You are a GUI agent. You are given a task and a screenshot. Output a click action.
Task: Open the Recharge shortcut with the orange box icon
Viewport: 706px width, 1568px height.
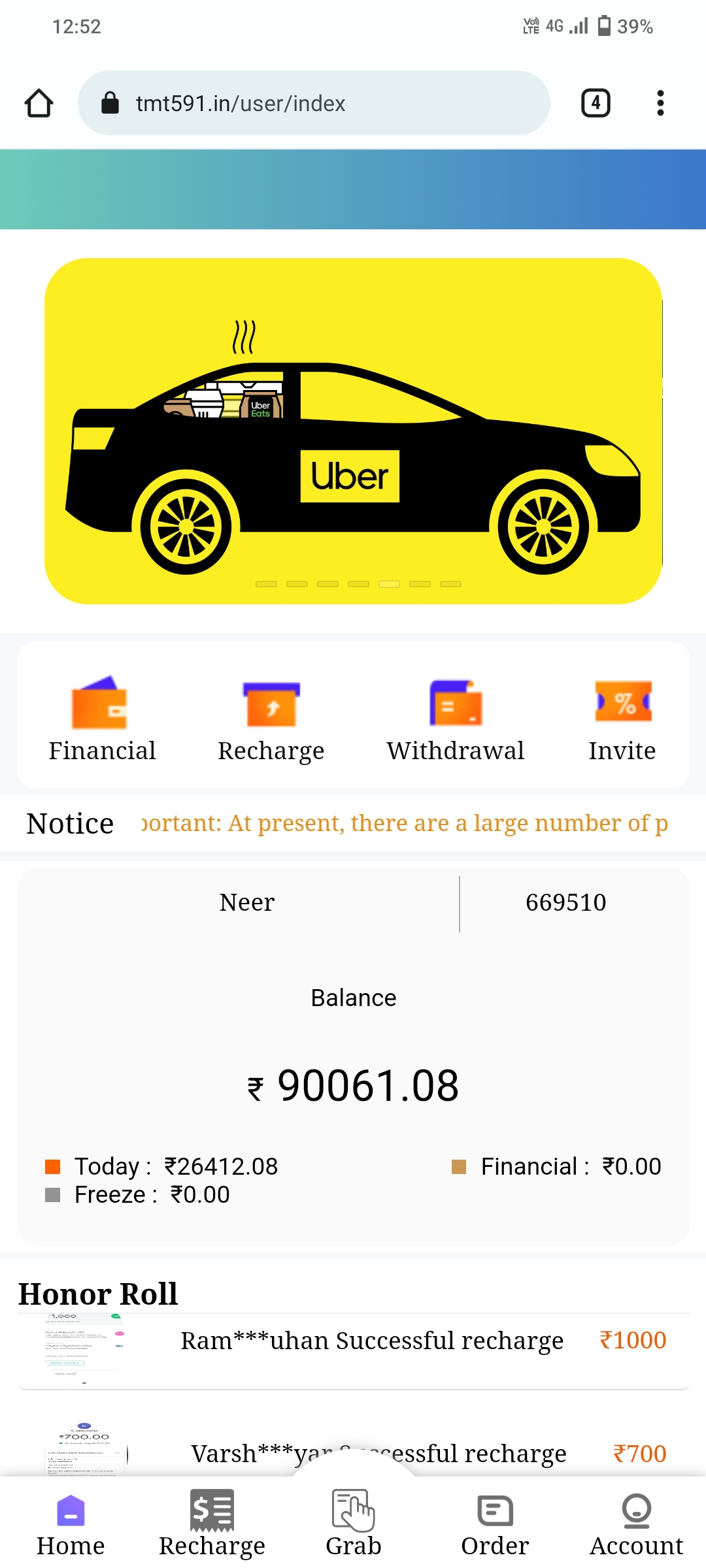(271, 720)
